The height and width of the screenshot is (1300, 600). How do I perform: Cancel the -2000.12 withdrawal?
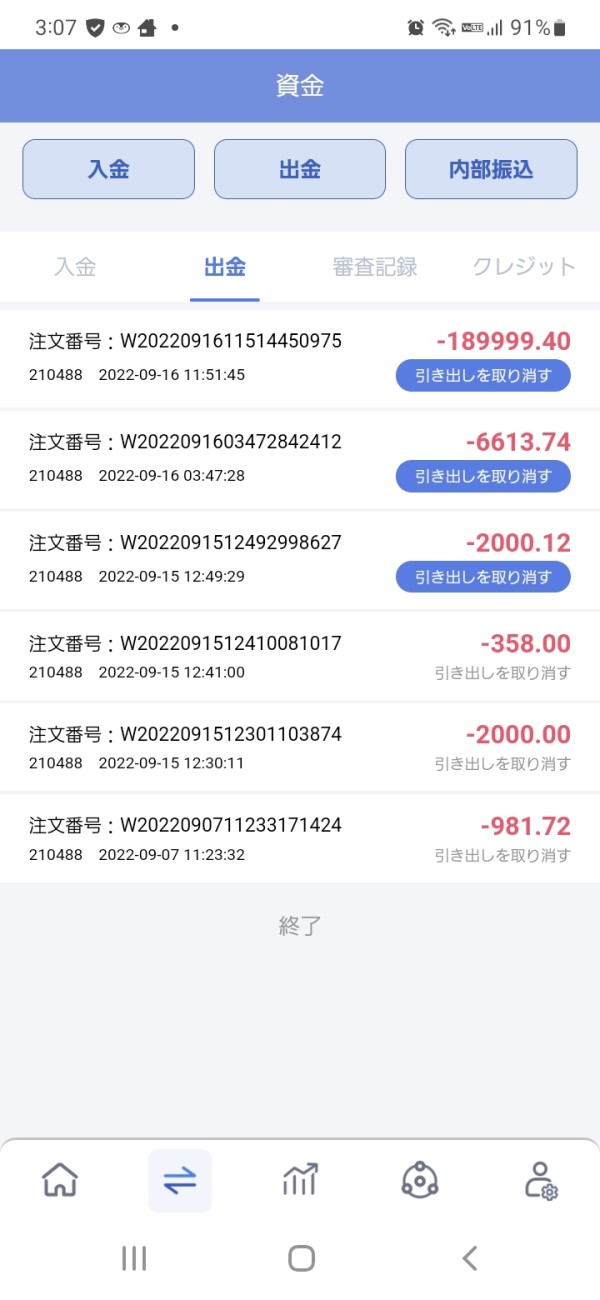coord(483,577)
